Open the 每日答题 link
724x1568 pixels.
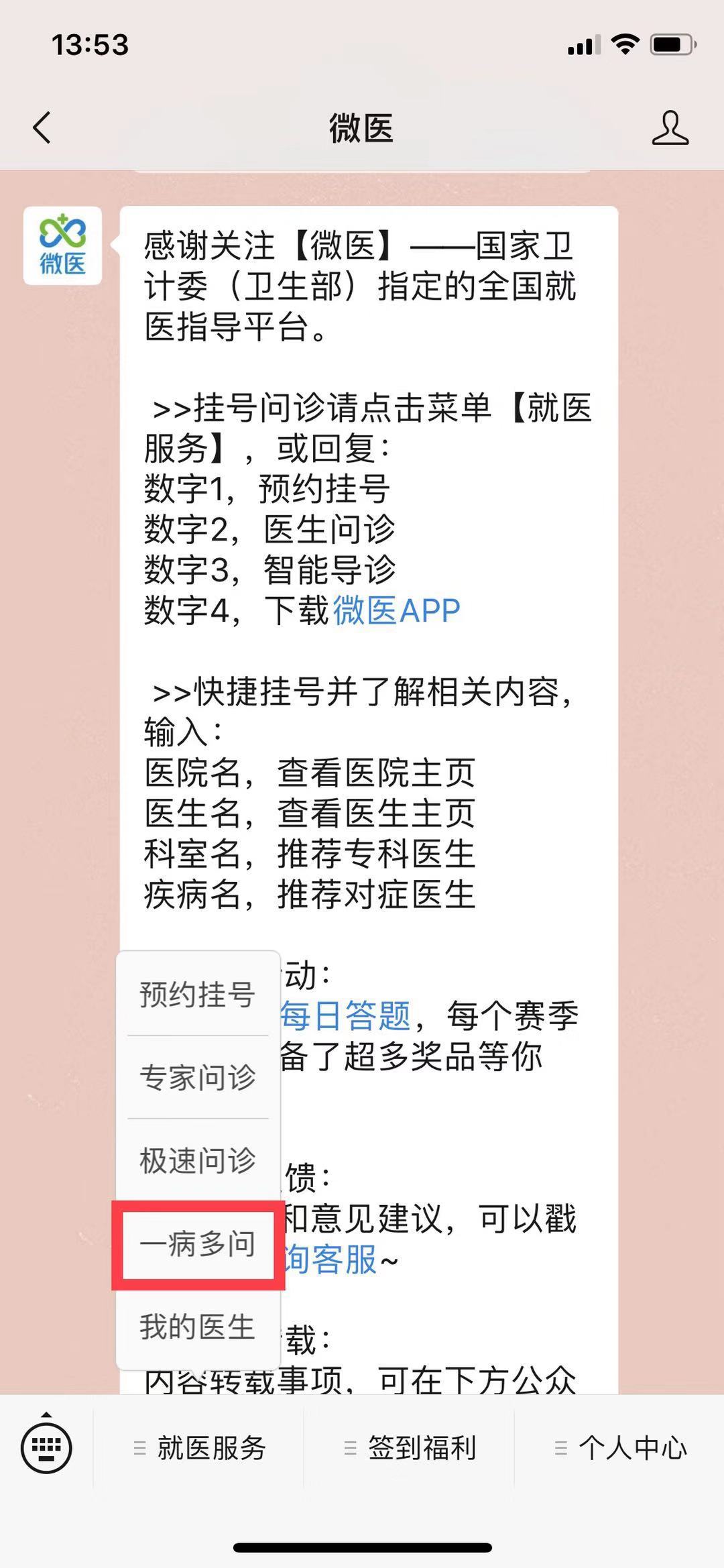point(345,1015)
